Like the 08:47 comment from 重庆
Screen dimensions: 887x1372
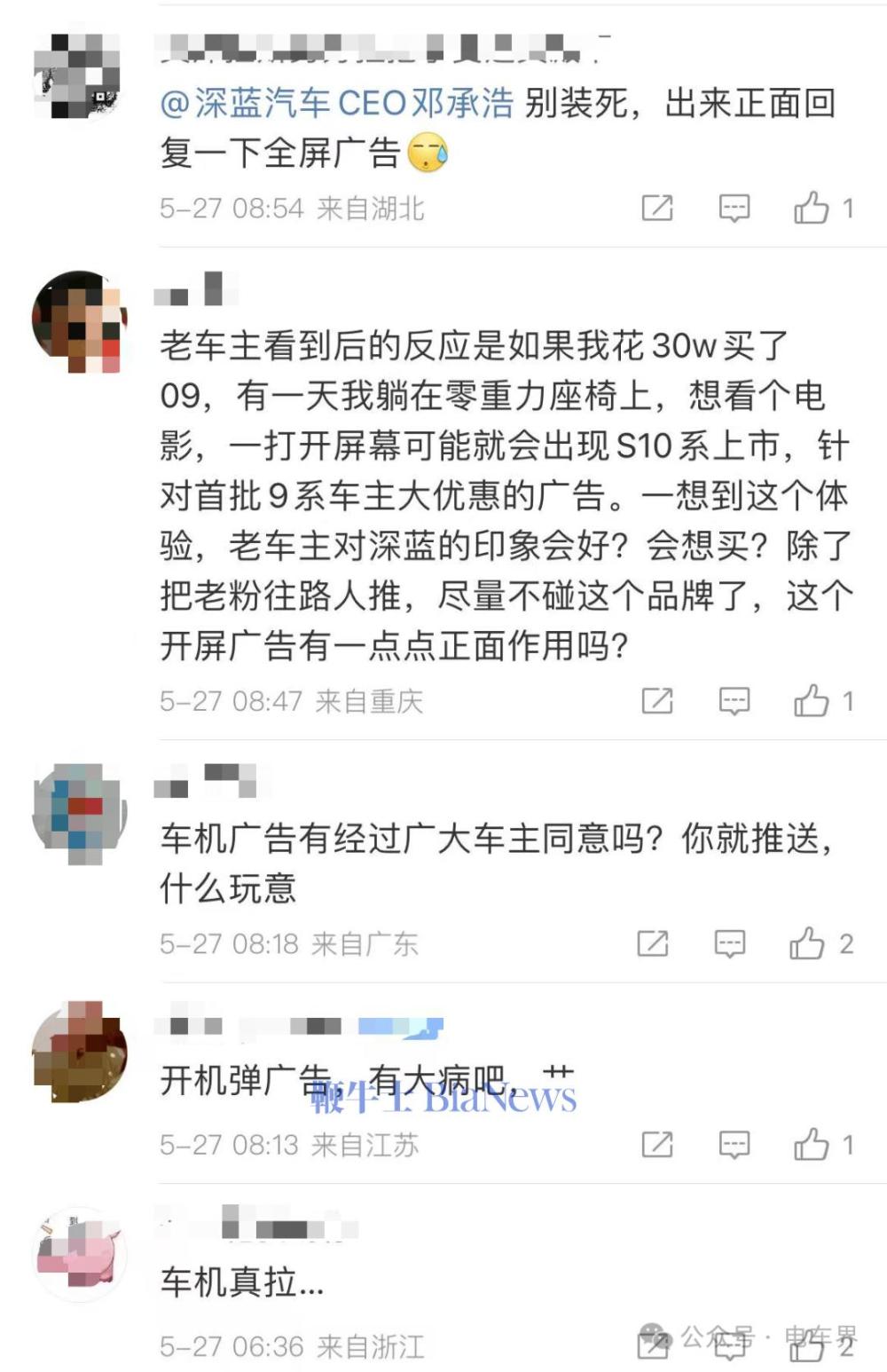(812, 701)
